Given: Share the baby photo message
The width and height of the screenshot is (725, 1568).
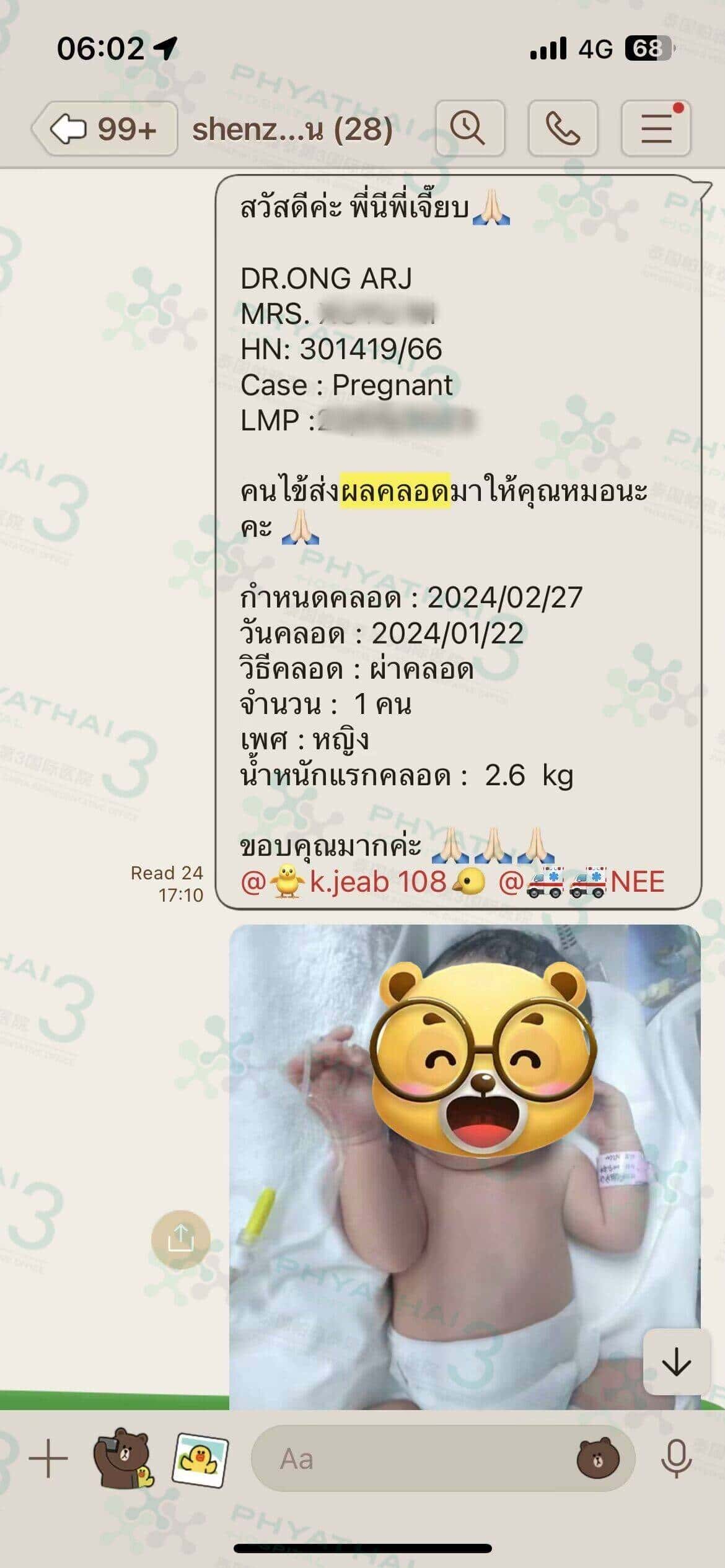Looking at the screenshot, I should (x=180, y=1240).
